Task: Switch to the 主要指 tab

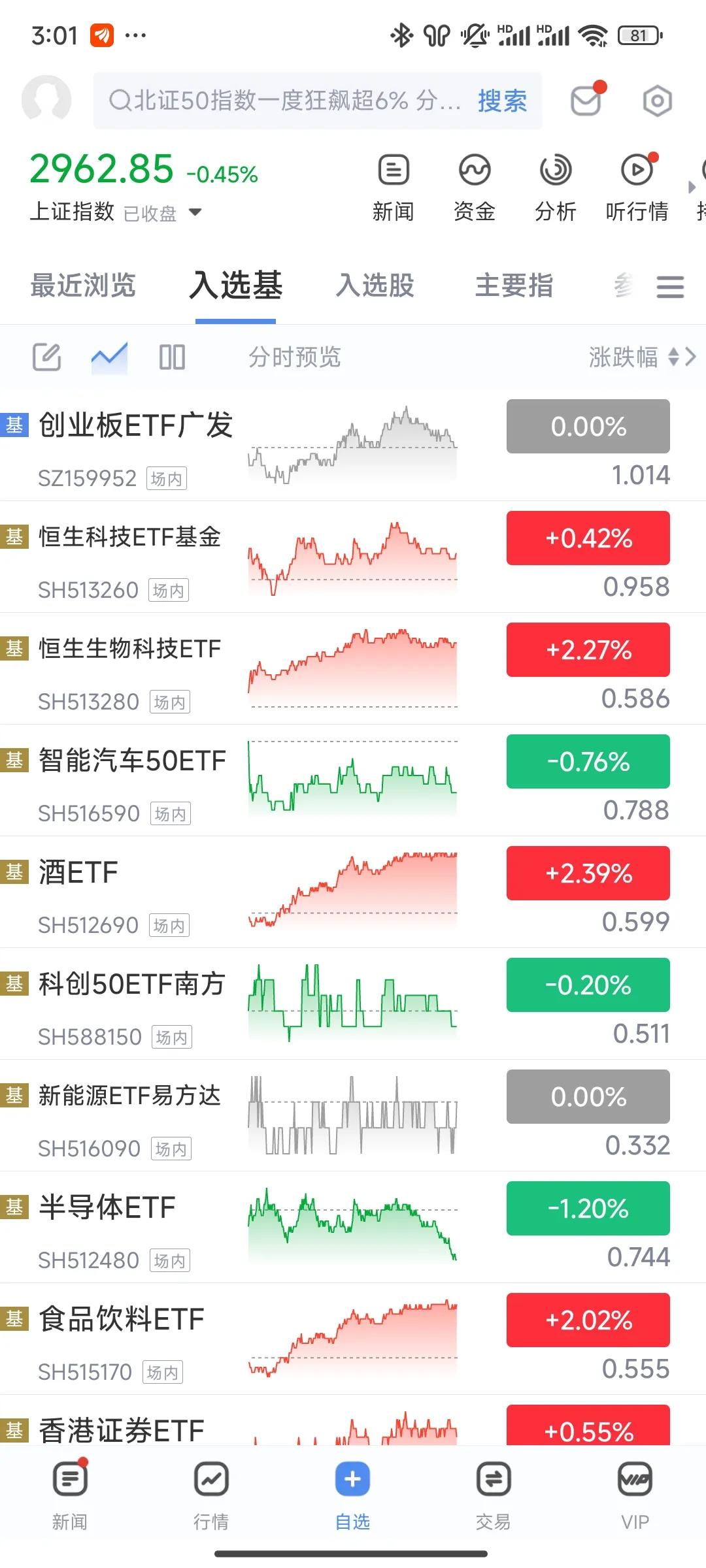Action: tap(514, 286)
